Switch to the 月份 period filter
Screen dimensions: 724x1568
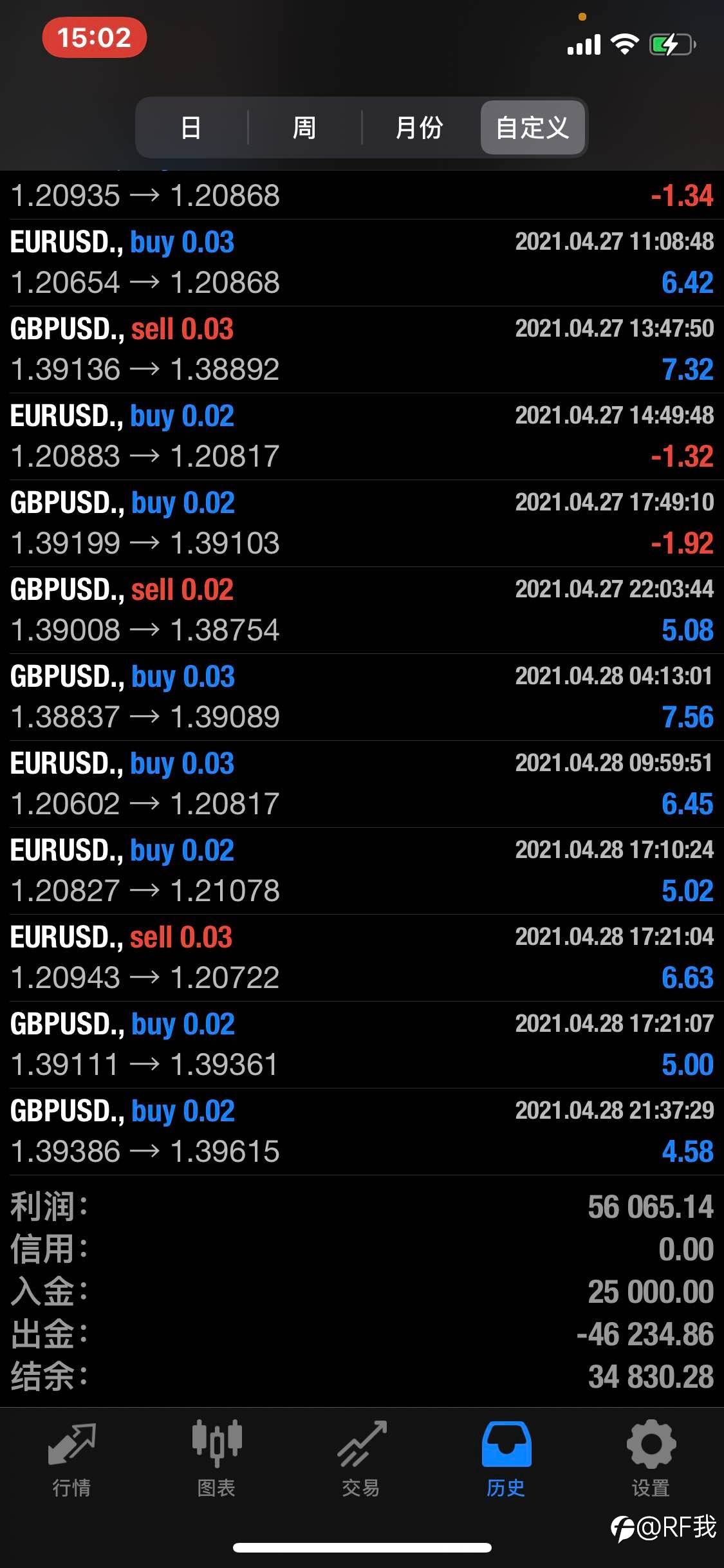[x=420, y=127]
